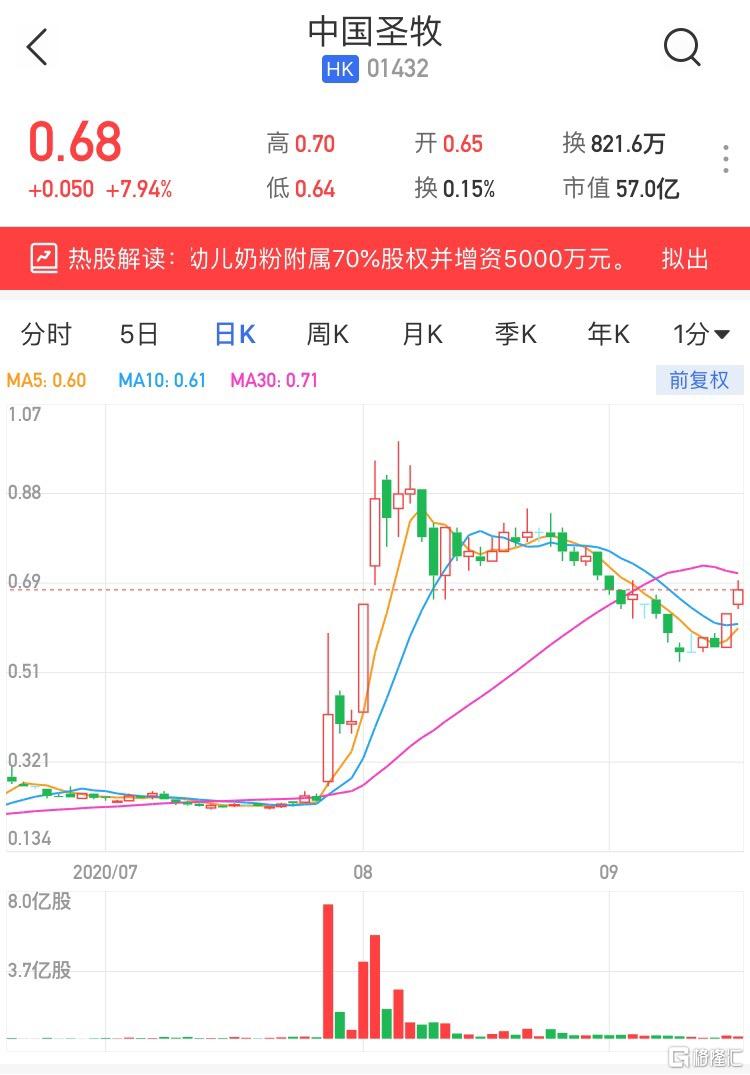Go back using the top-left arrow
This screenshot has height=1075, width=750.
click(x=38, y=47)
